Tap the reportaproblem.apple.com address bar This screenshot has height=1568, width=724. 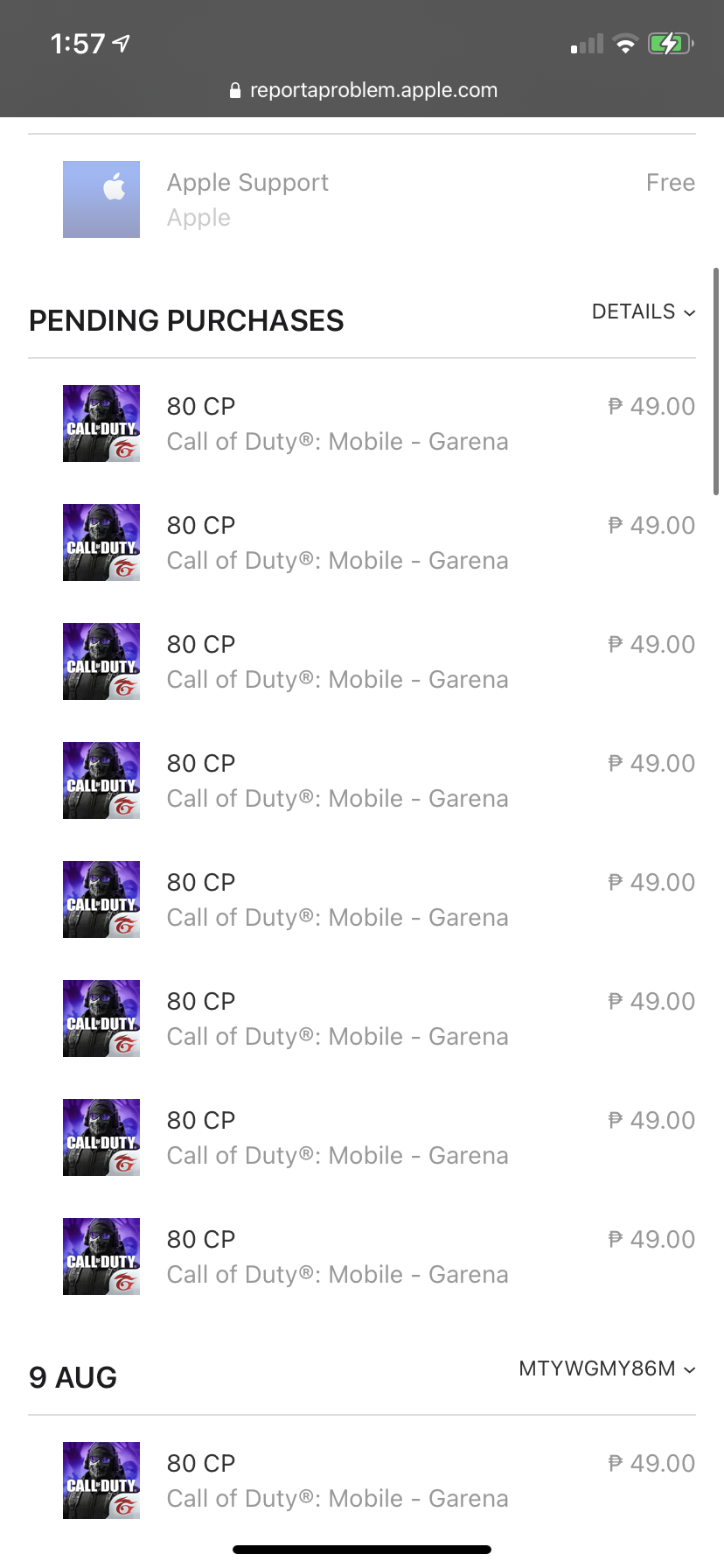point(362,90)
